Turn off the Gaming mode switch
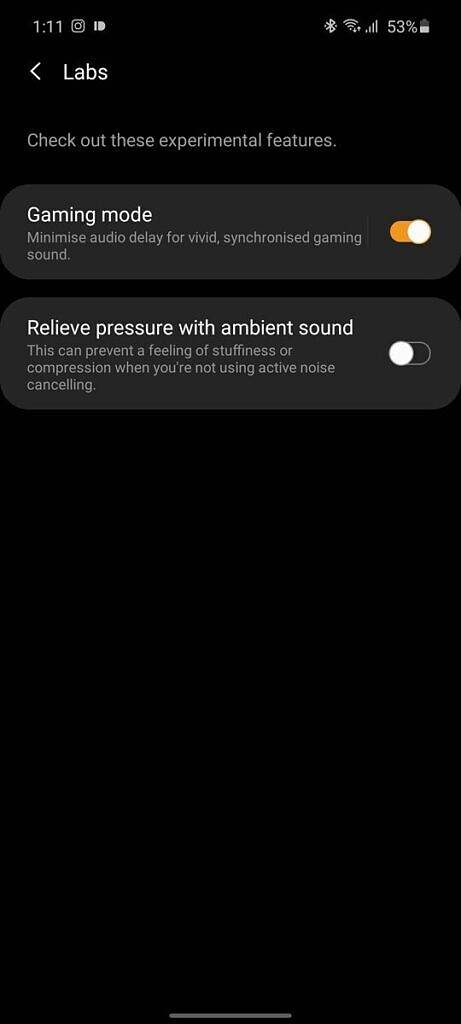Viewport: 461px width, 1024px height. (410, 232)
